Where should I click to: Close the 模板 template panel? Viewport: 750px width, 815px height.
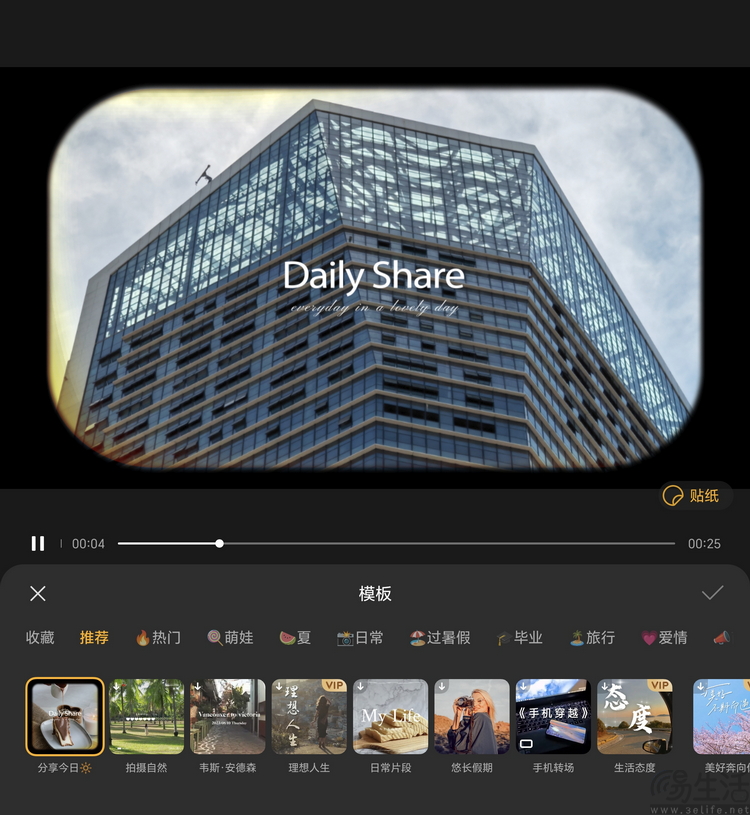tap(38, 593)
